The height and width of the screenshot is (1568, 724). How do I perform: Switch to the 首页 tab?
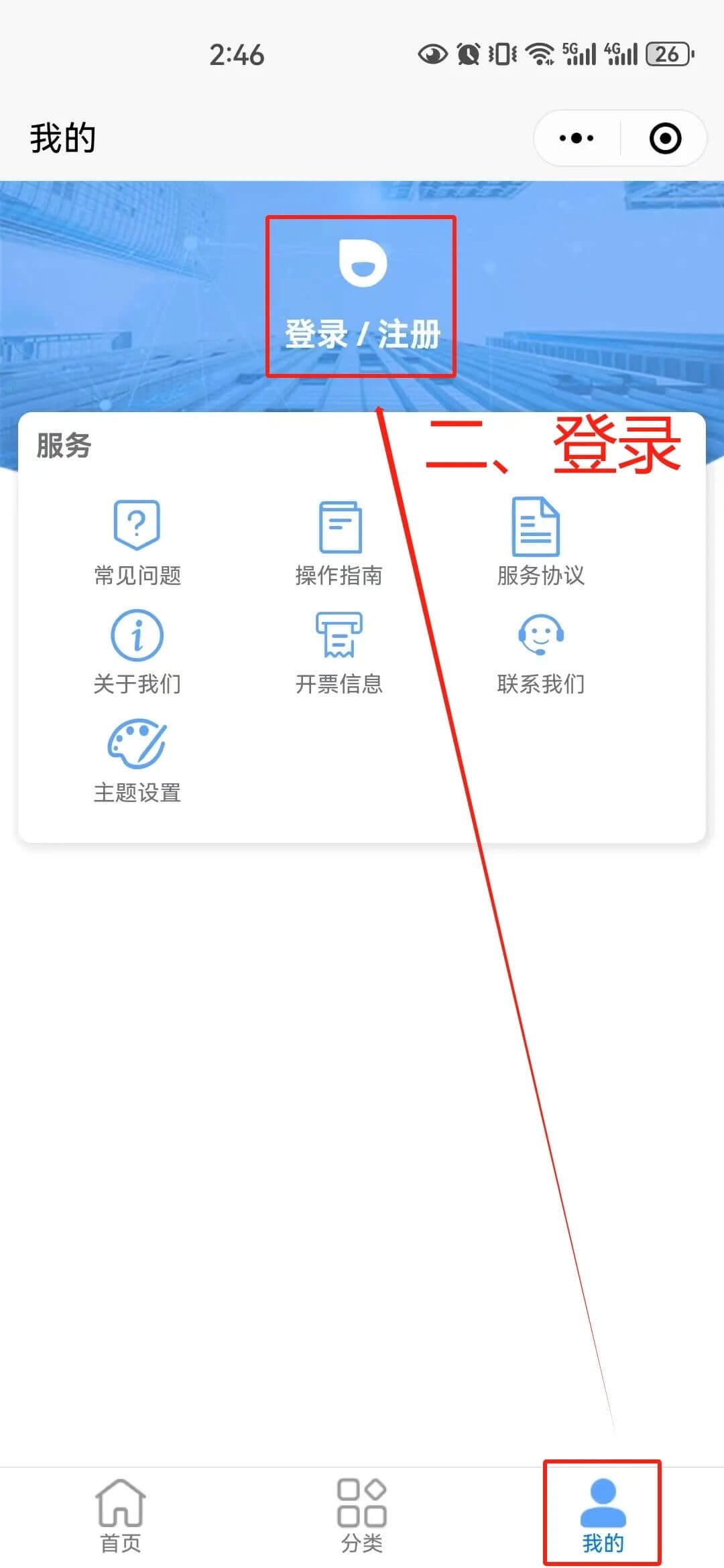pyautogui.click(x=121, y=1516)
